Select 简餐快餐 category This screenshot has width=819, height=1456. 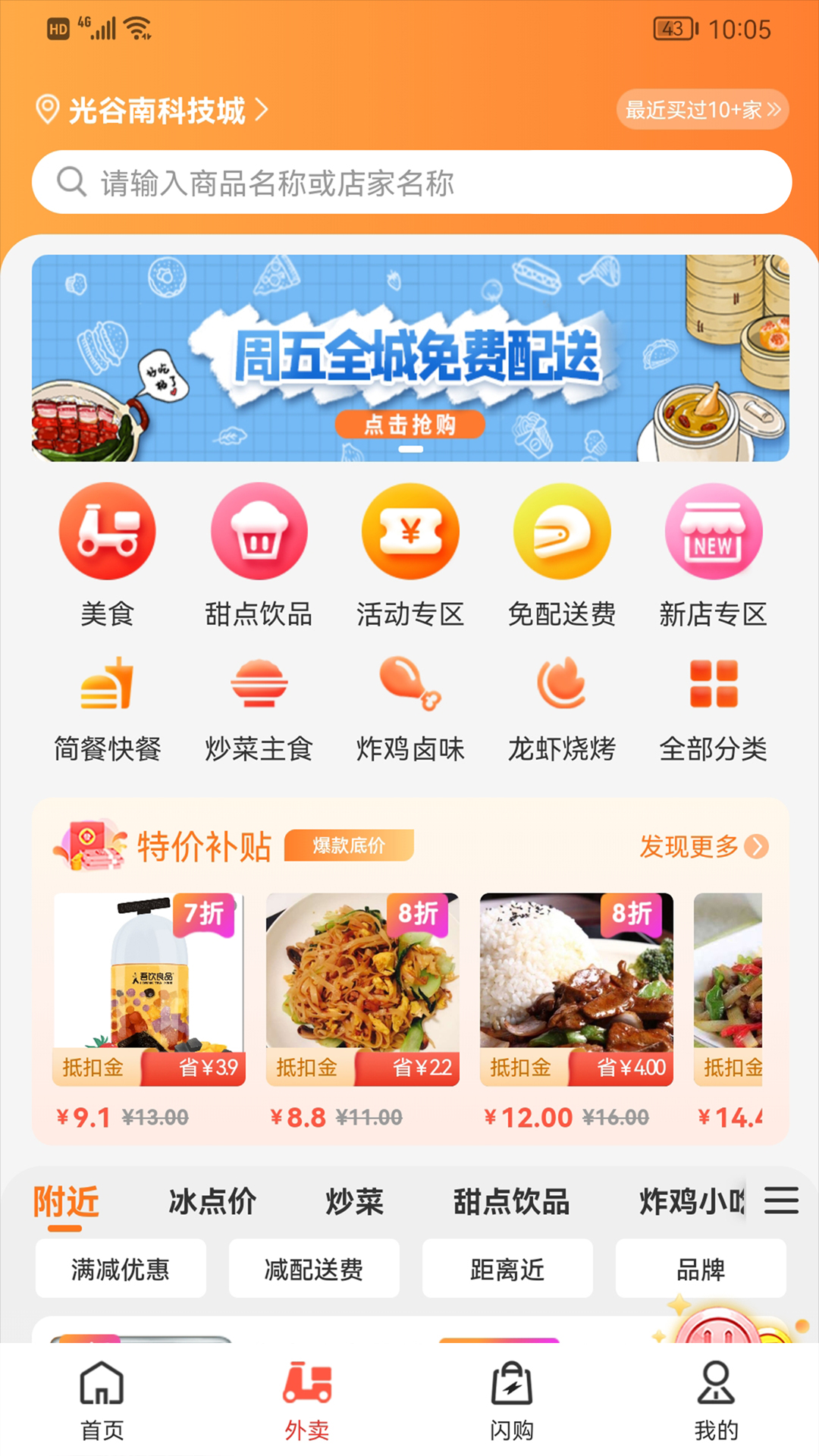[107, 709]
